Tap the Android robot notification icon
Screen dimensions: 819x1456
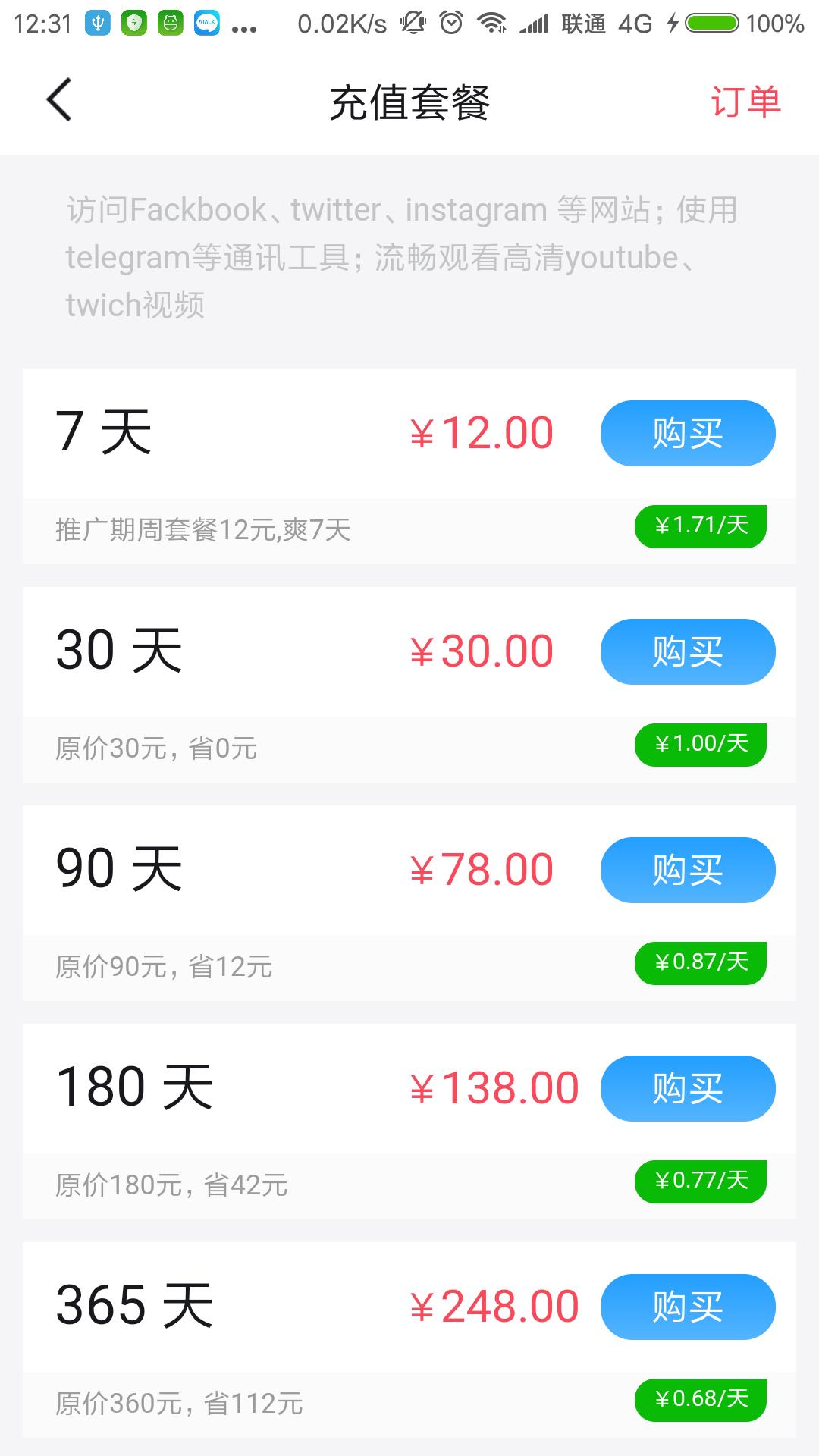point(169,23)
